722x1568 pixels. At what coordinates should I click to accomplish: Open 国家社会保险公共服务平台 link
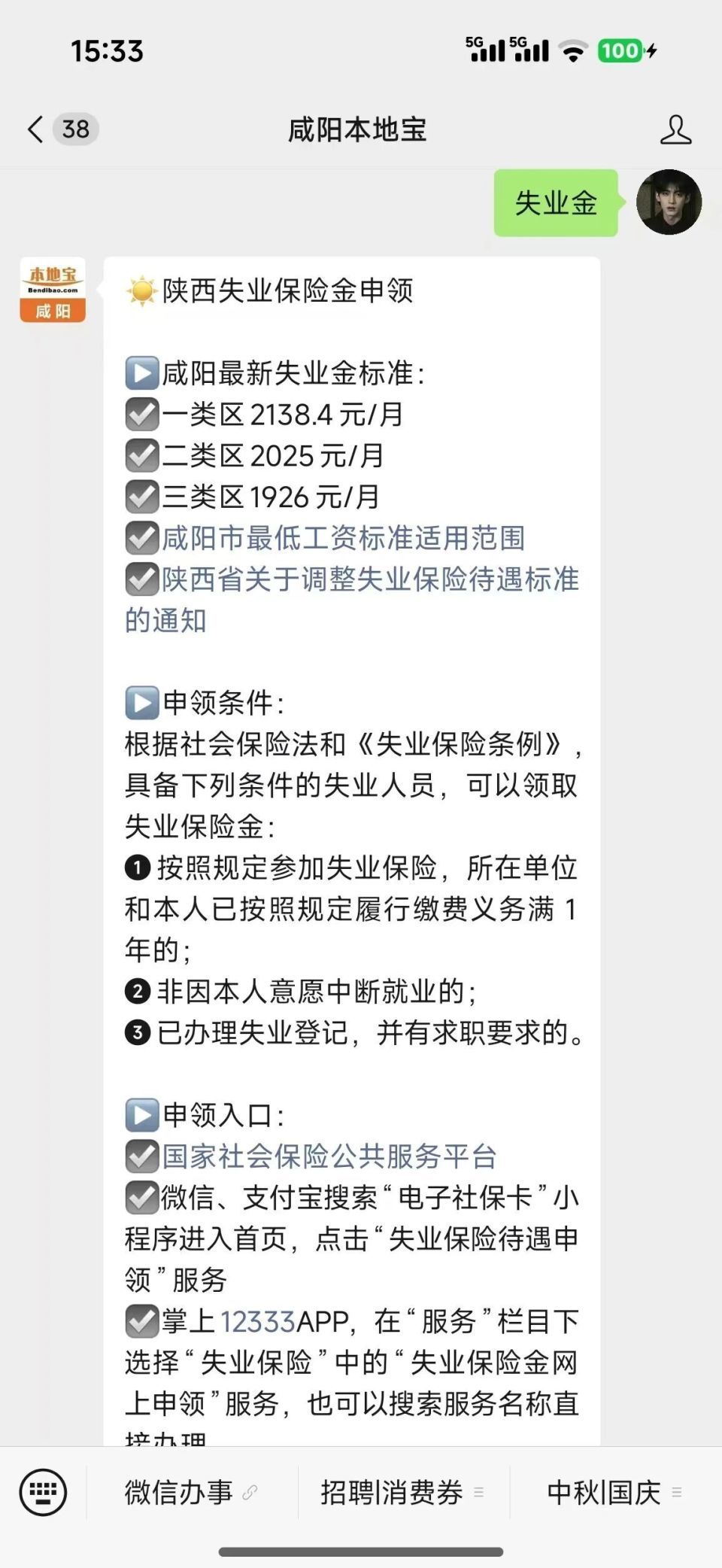pyautogui.click(x=329, y=1156)
